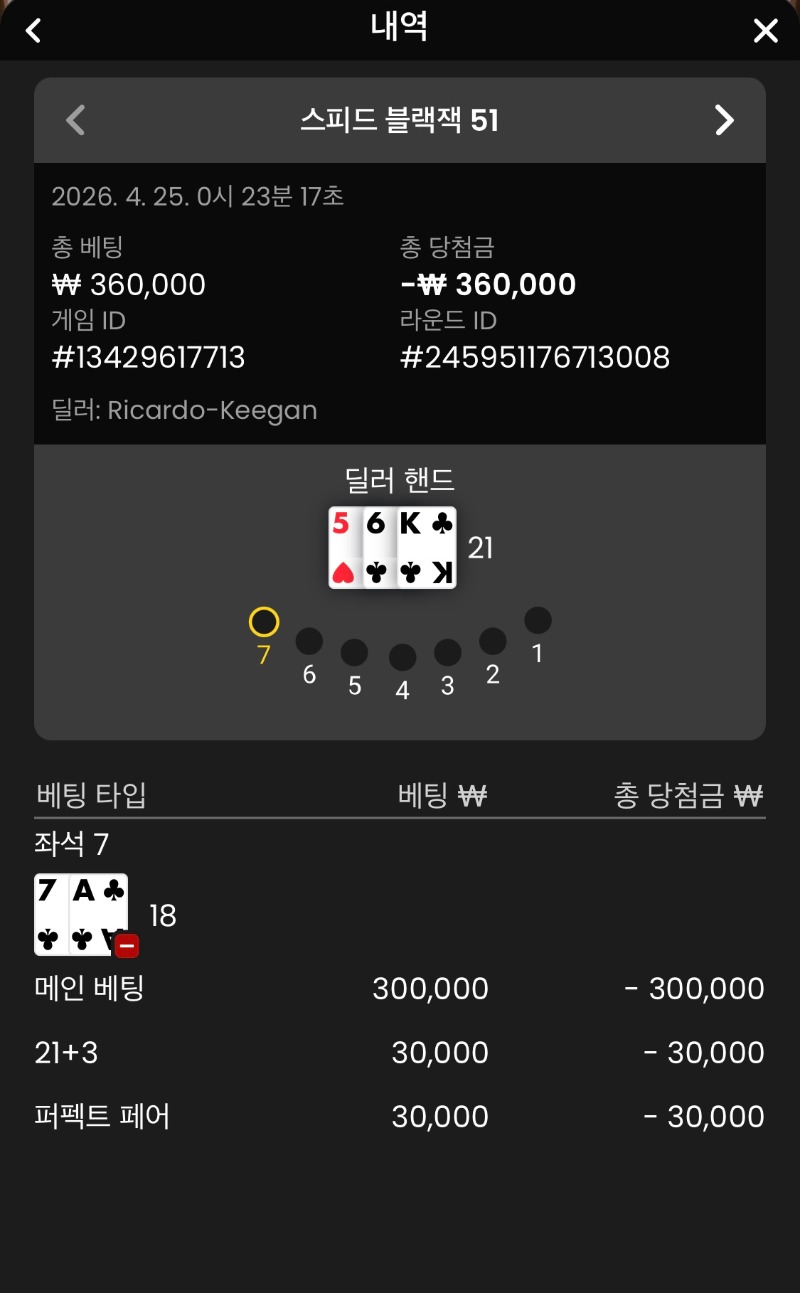Show the previous game round record
Image resolution: width=800 pixels, height=1293 pixels.
[75, 121]
